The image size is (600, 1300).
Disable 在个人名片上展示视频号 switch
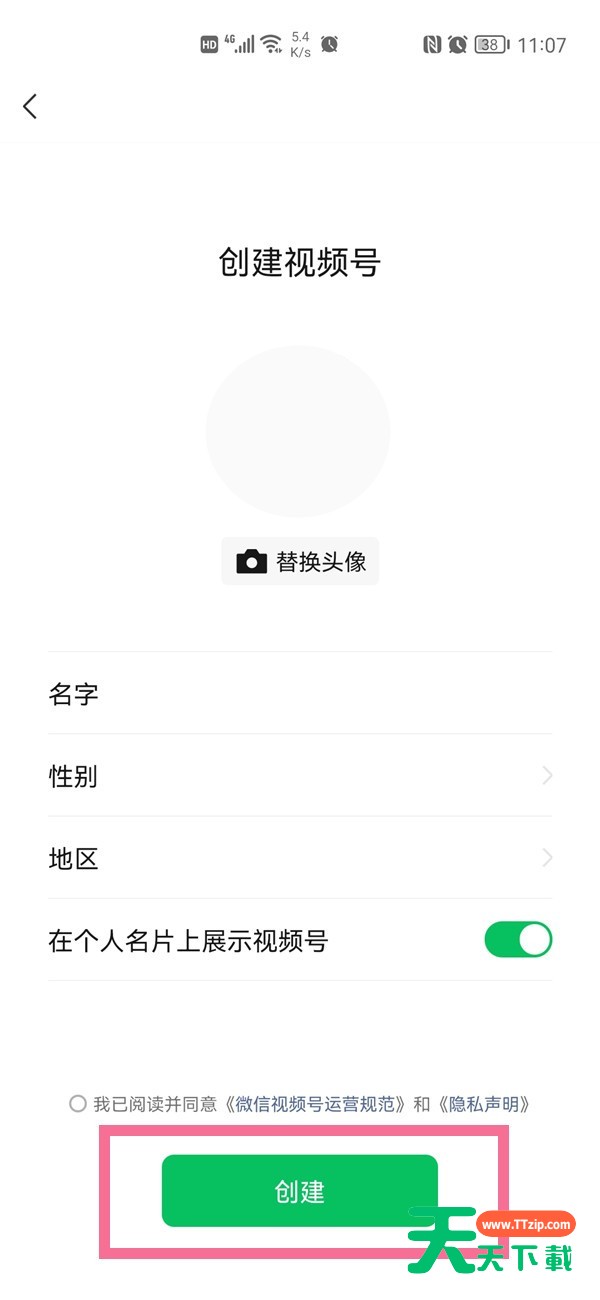coord(518,940)
